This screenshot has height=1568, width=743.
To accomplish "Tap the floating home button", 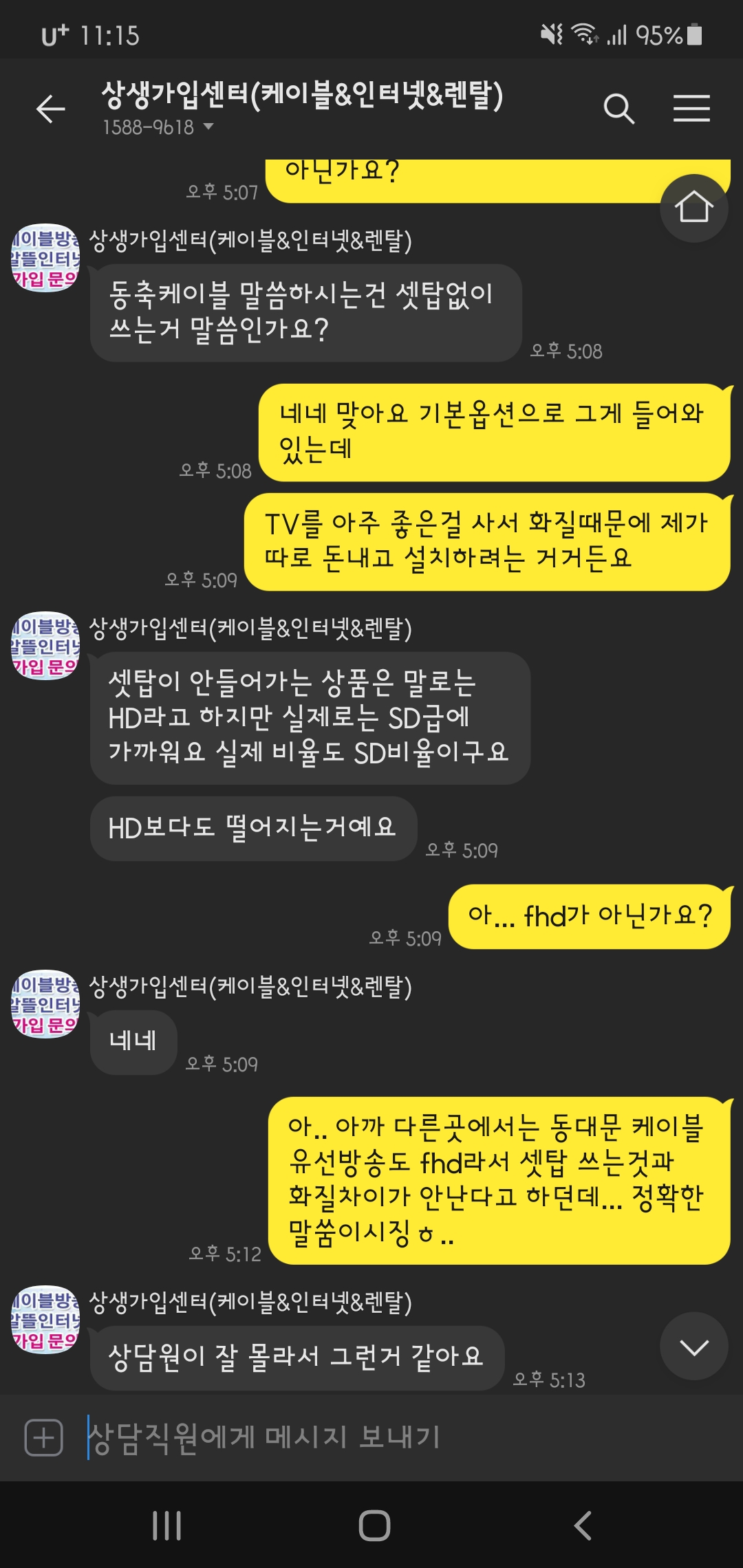I will (x=693, y=208).
